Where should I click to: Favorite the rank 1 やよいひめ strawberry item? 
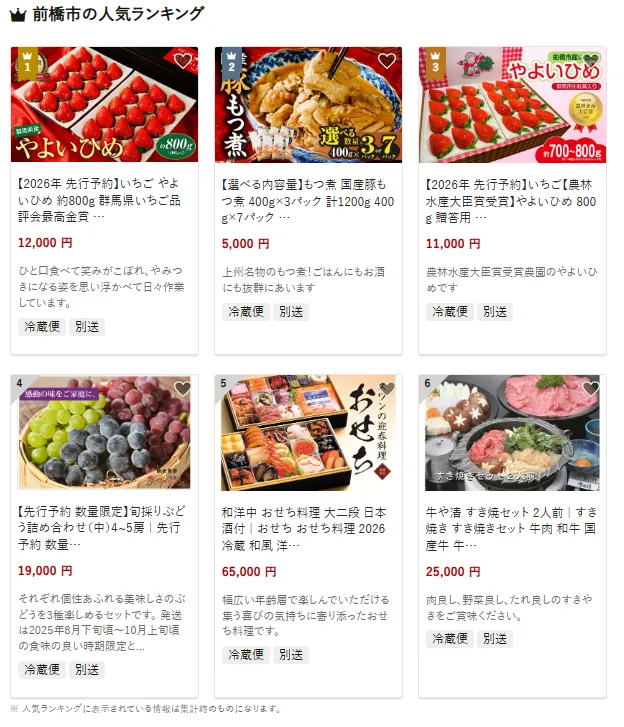(182, 61)
